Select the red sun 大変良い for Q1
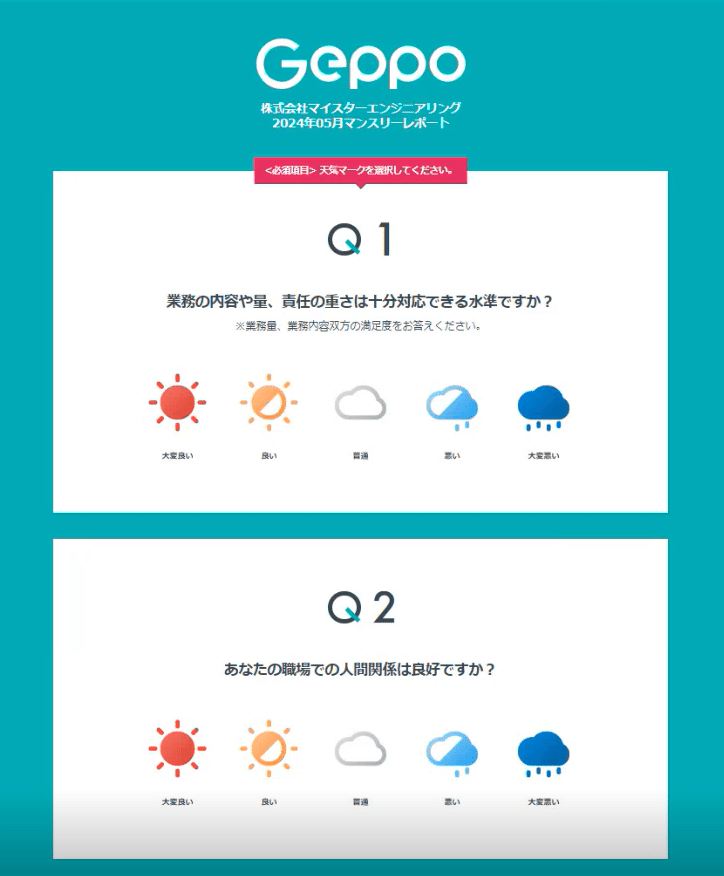The image size is (724, 876). click(x=177, y=402)
